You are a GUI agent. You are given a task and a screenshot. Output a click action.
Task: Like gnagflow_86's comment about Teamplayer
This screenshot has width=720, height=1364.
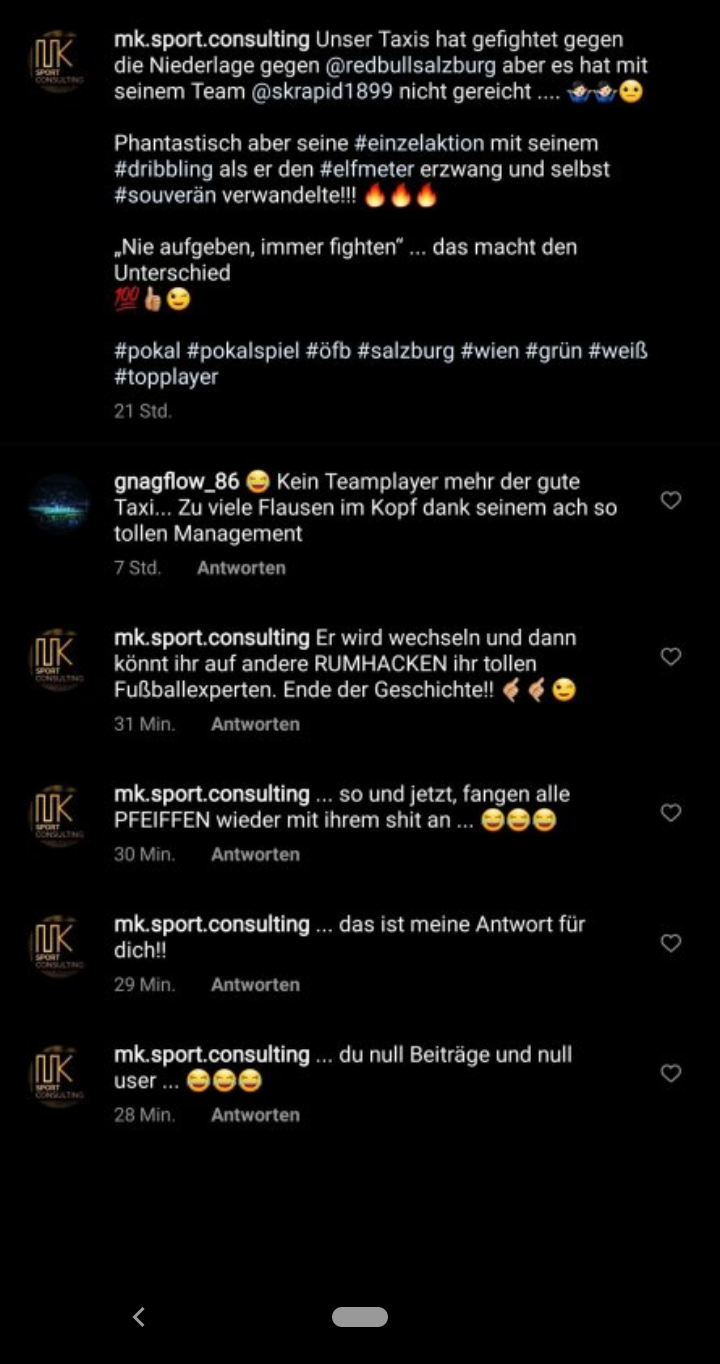(x=671, y=500)
